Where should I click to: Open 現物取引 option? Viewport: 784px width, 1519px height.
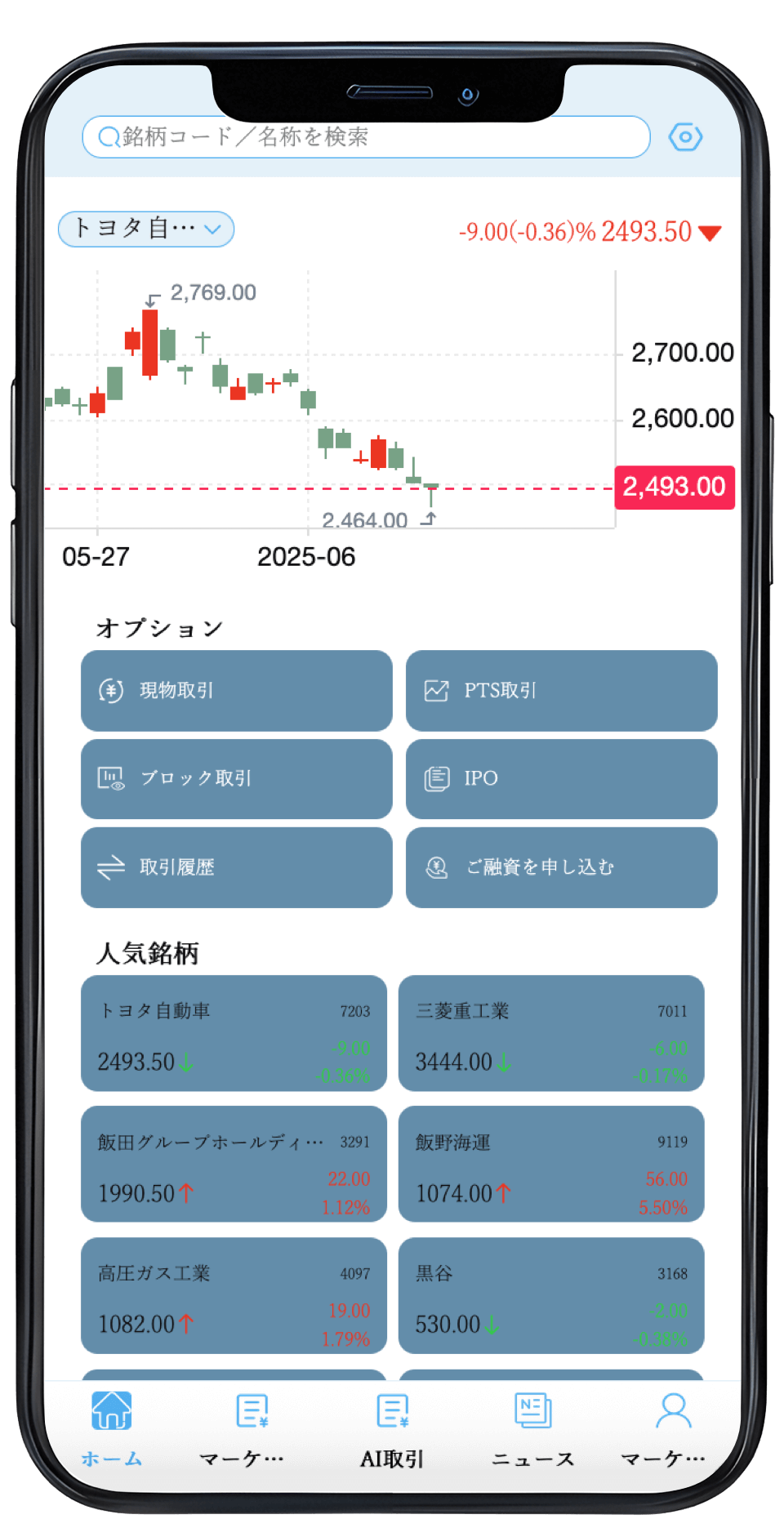[x=236, y=691]
